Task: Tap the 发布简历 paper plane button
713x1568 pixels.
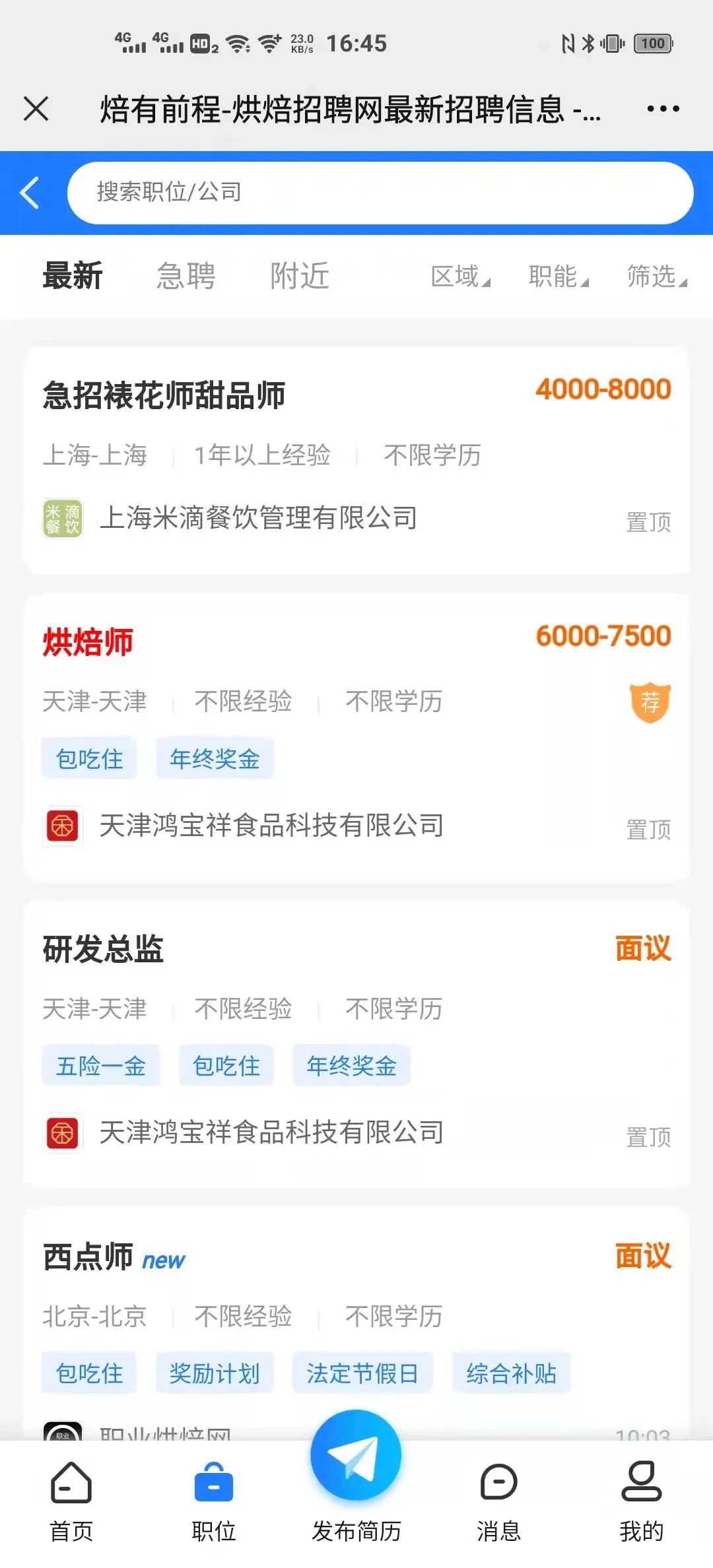Action: coord(356,1456)
